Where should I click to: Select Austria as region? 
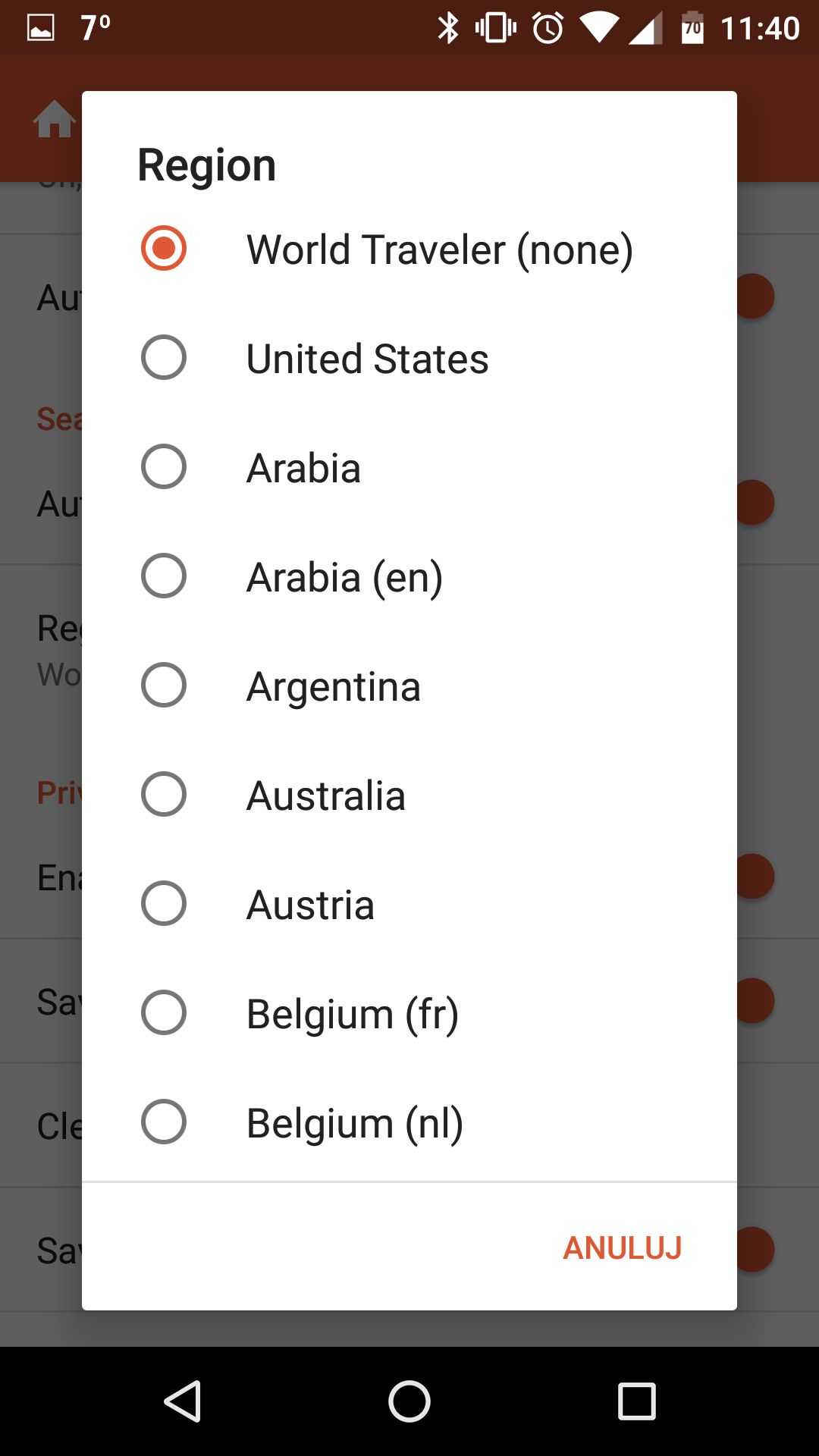point(409,904)
